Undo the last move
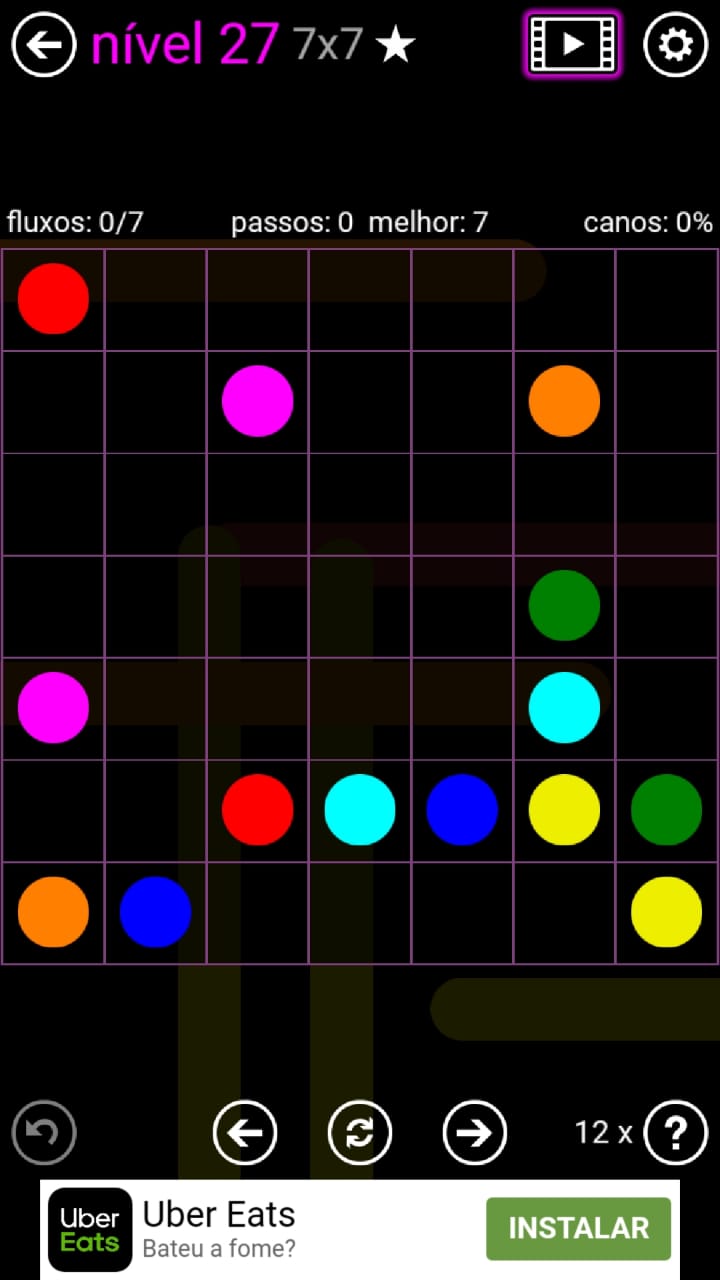The height and width of the screenshot is (1280, 720). 44,1133
